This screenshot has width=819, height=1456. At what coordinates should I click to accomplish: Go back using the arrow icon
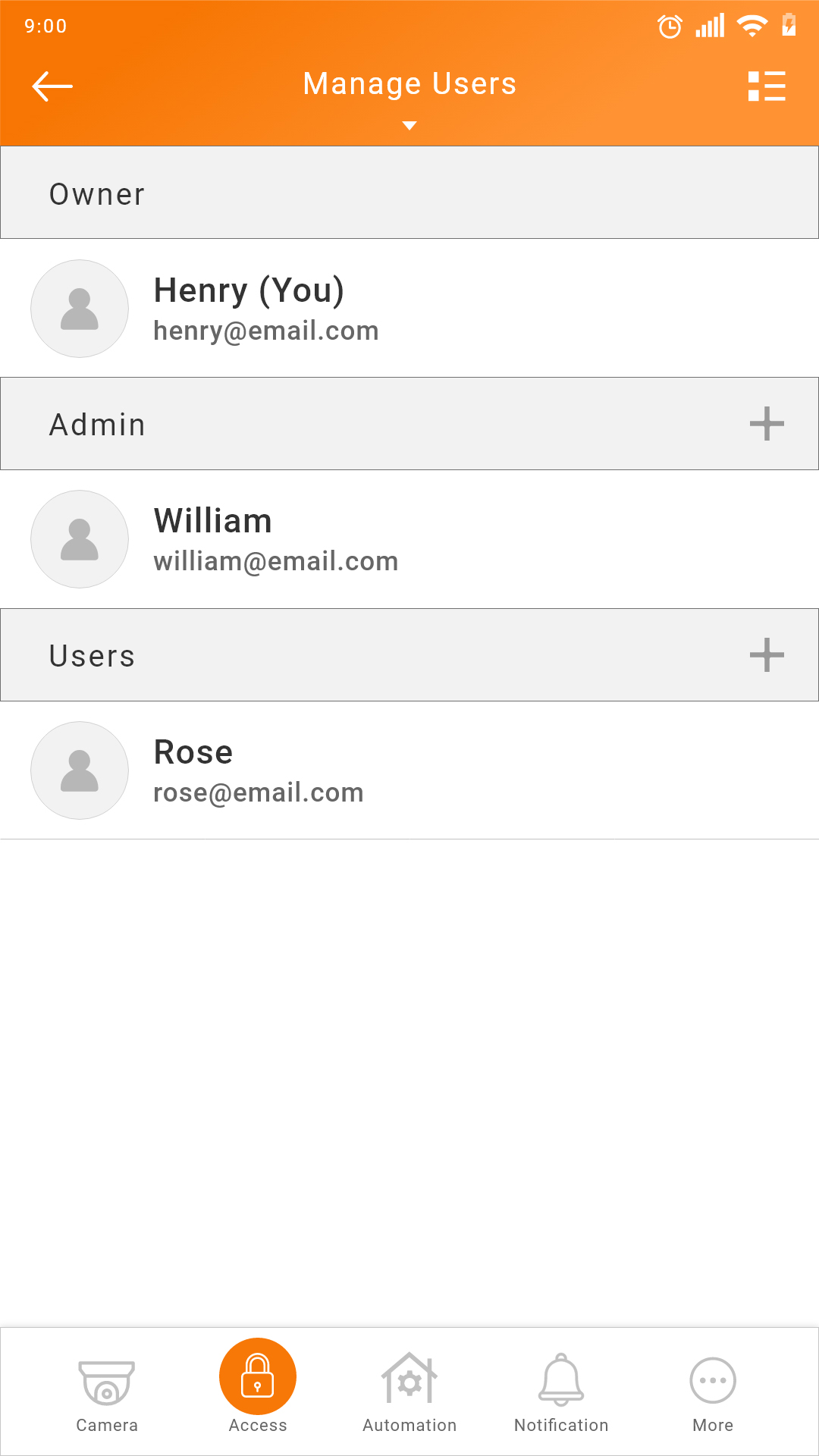(x=52, y=86)
